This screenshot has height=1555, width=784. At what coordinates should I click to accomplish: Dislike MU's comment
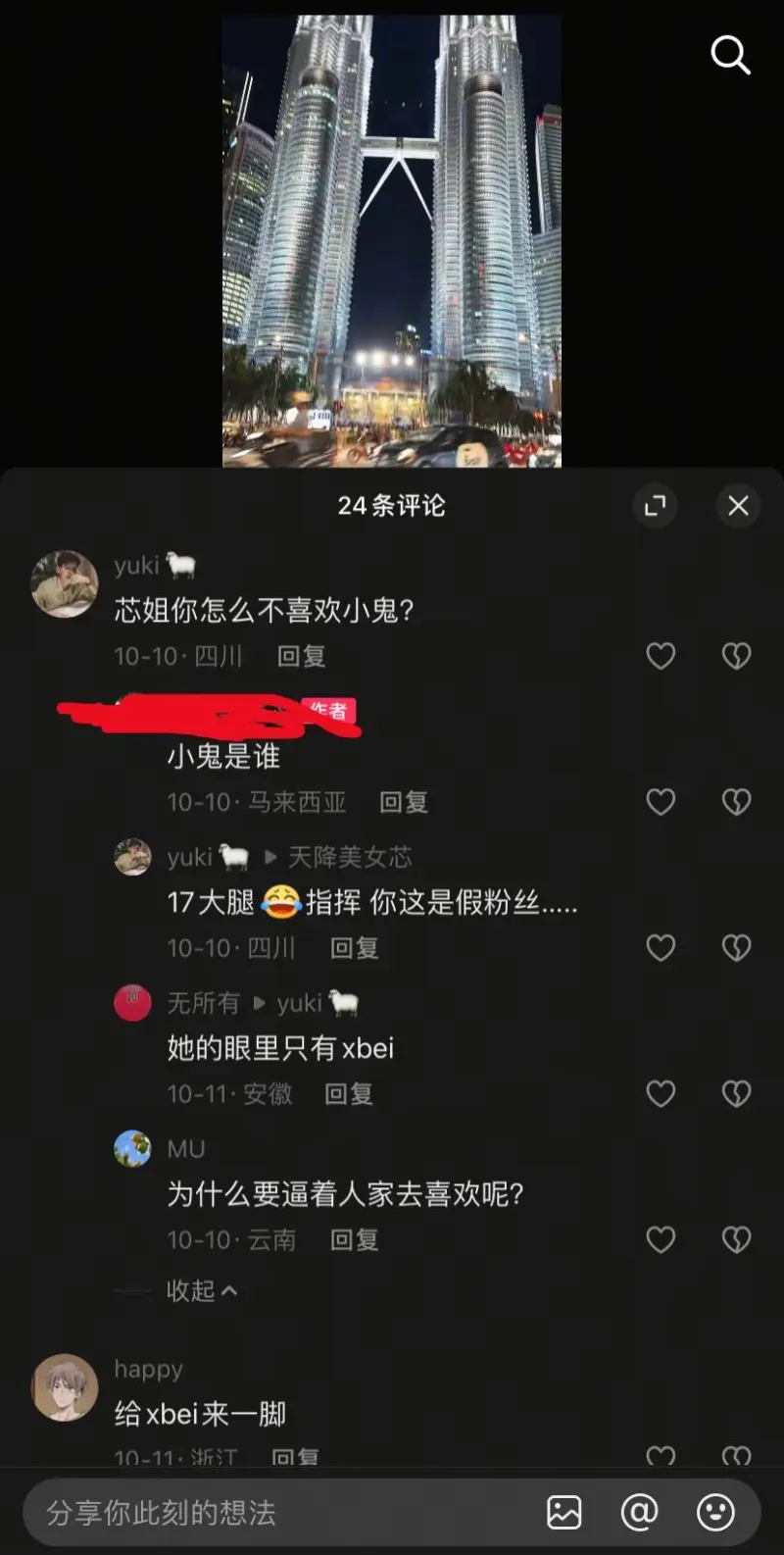(x=736, y=1239)
